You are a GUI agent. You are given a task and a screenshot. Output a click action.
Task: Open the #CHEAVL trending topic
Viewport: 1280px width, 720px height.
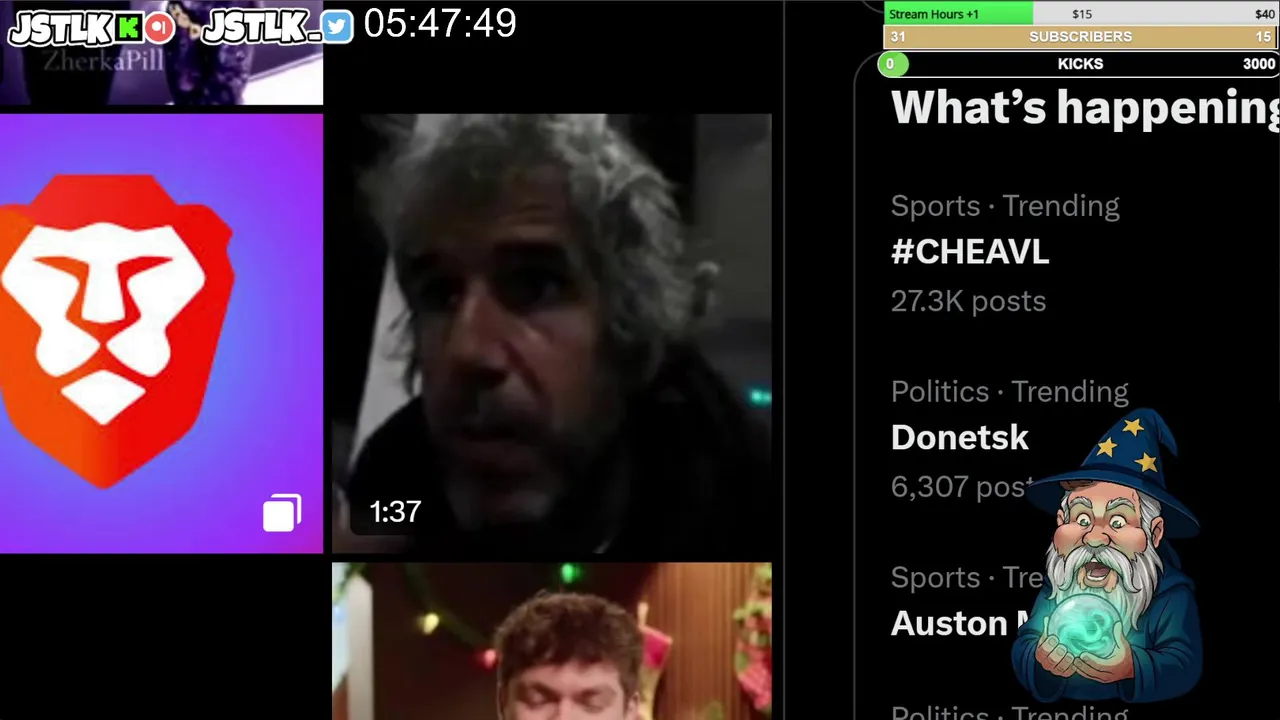coord(969,252)
